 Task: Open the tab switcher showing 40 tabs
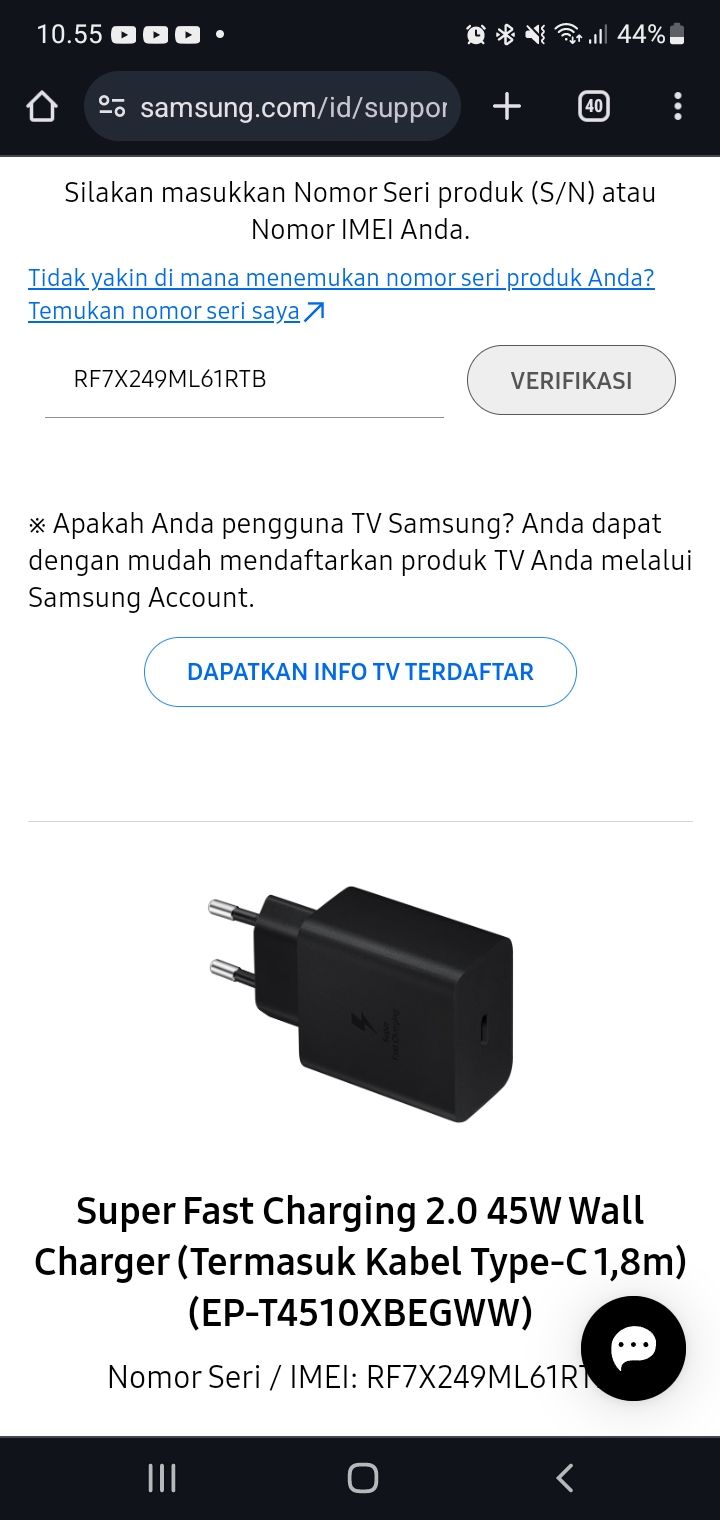(593, 106)
